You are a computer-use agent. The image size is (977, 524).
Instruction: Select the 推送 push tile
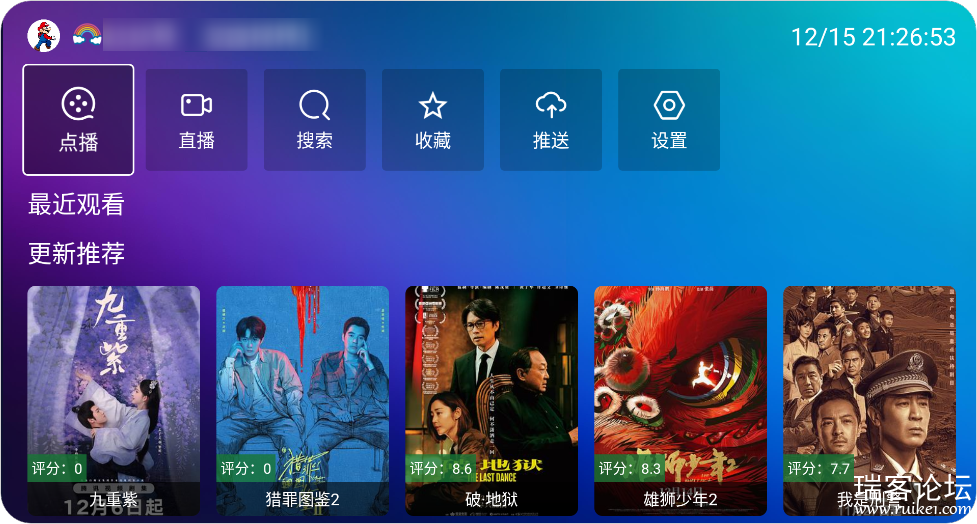click(551, 120)
